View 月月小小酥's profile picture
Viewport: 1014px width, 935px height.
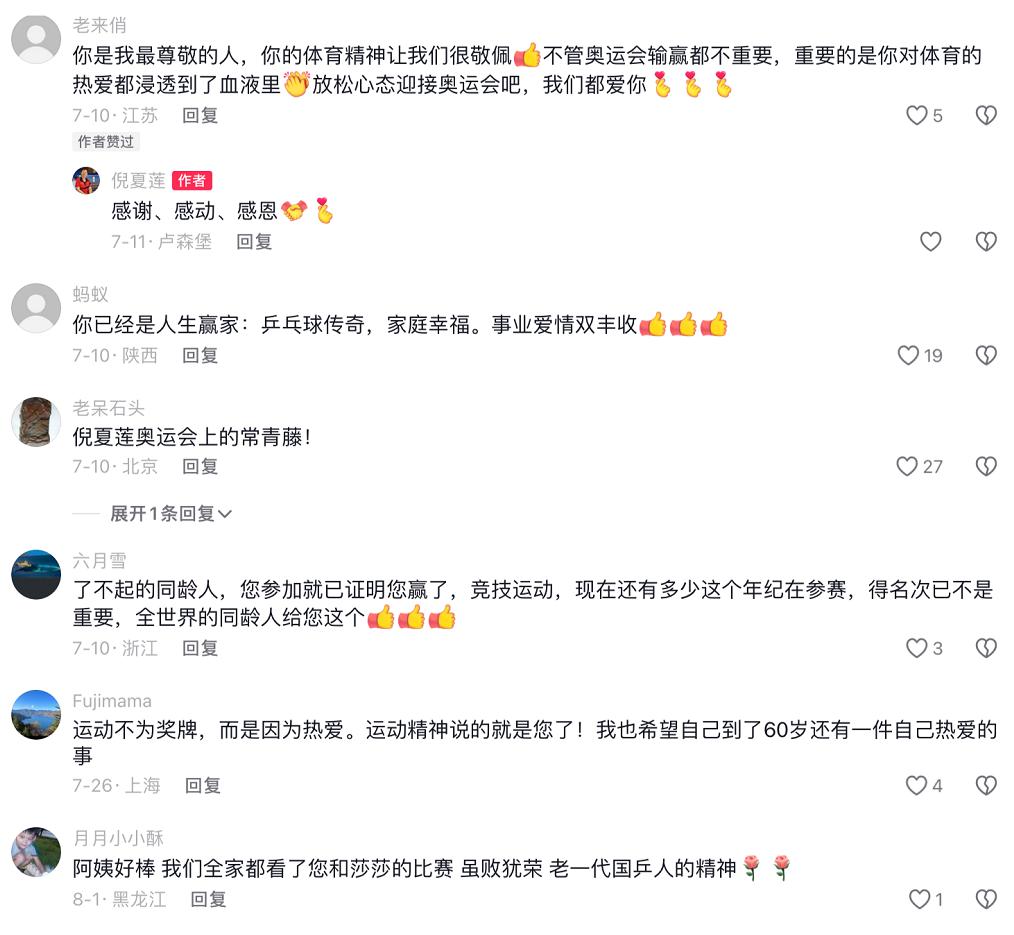[x=36, y=852]
